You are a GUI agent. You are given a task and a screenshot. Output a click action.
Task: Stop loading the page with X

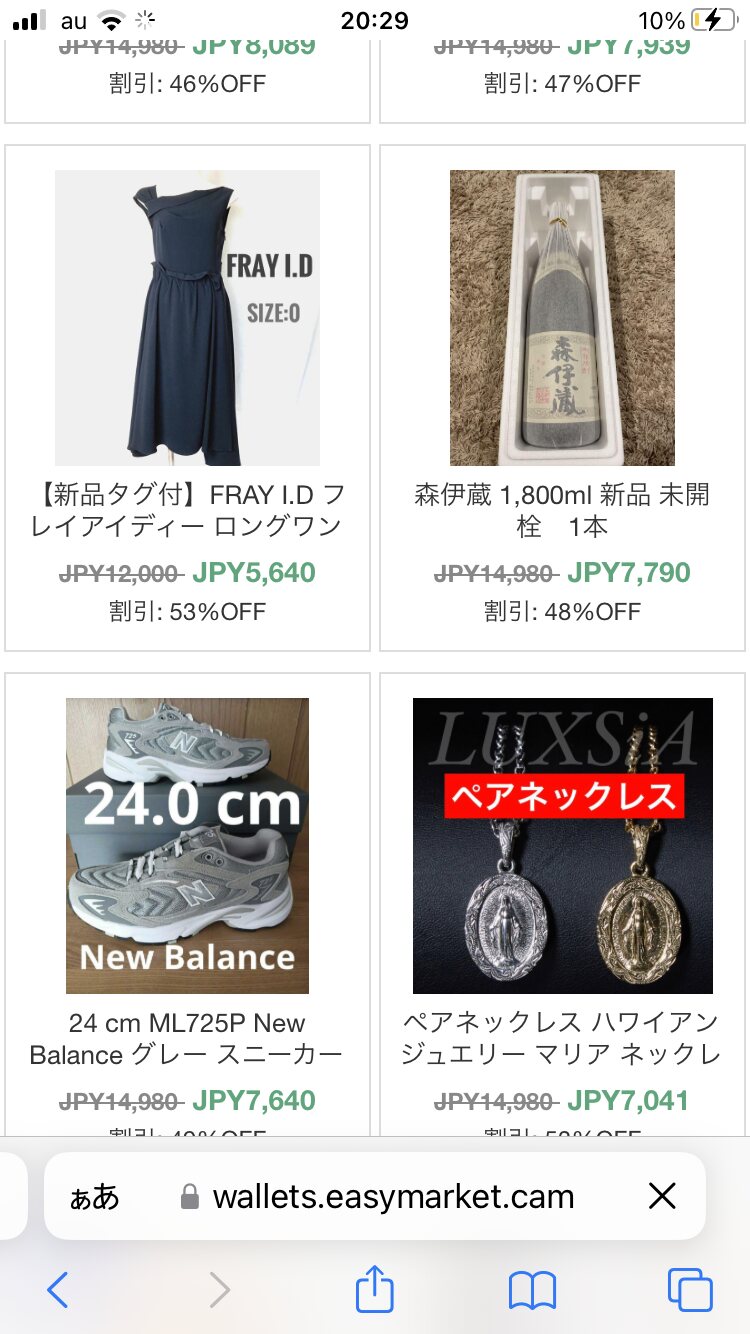662,1196
